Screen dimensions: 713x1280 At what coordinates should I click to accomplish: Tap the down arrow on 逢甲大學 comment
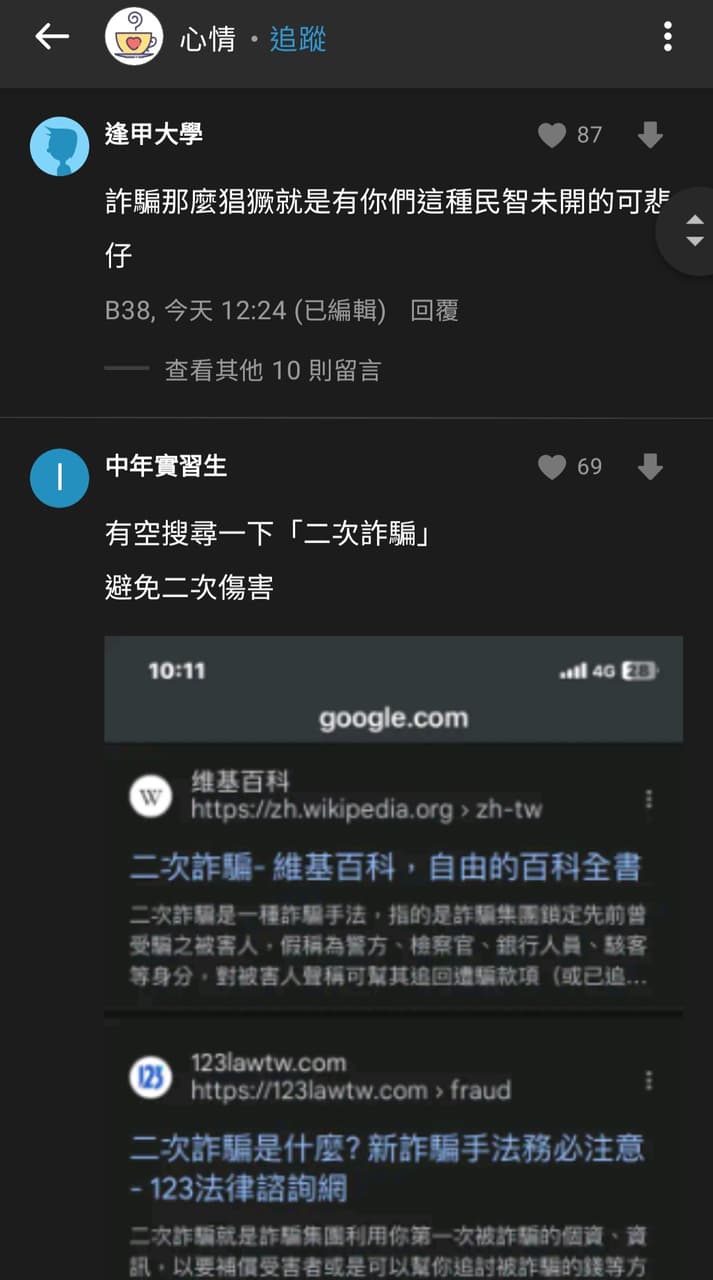click(x=650, y=135)
